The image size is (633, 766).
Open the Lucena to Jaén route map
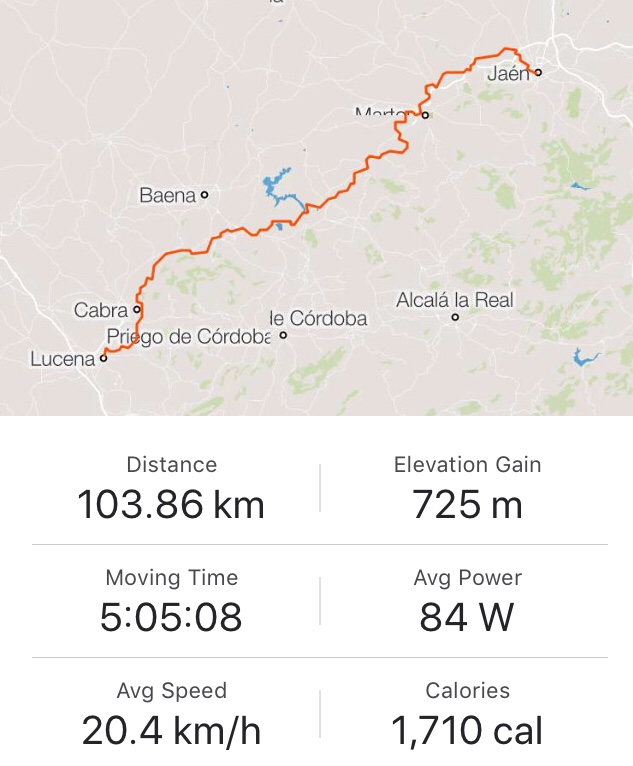(x=316, y=207)
